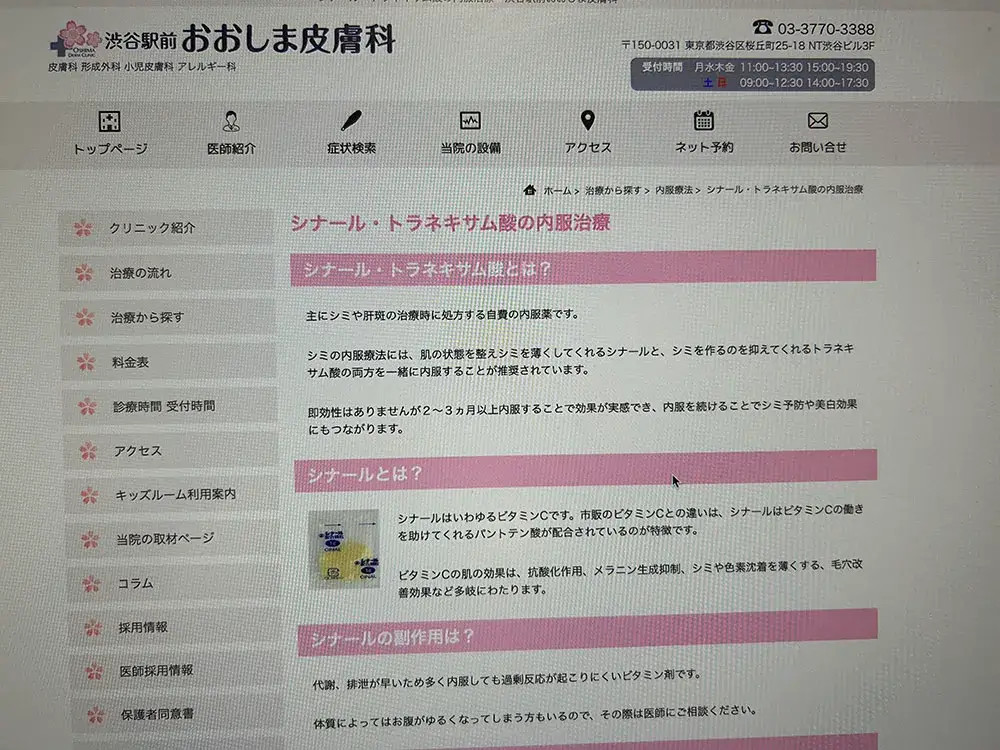Open 治療から探す in the sidebar menu
This screenshot has height=750, width=1000.
(147, 318)
